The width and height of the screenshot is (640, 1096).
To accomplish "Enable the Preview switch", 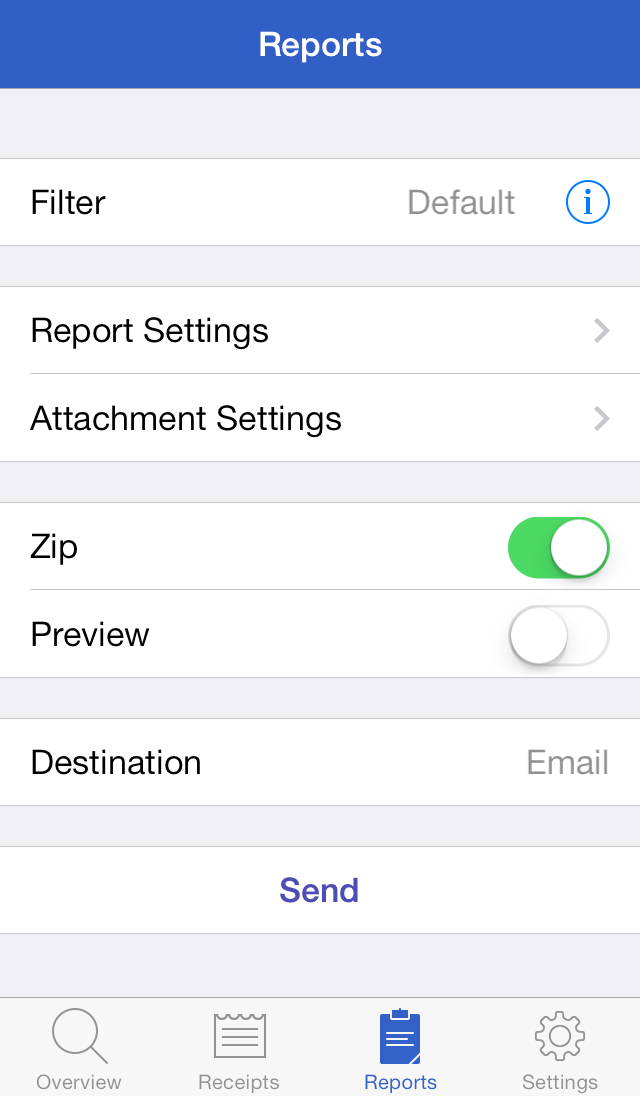I will (558, 635).
